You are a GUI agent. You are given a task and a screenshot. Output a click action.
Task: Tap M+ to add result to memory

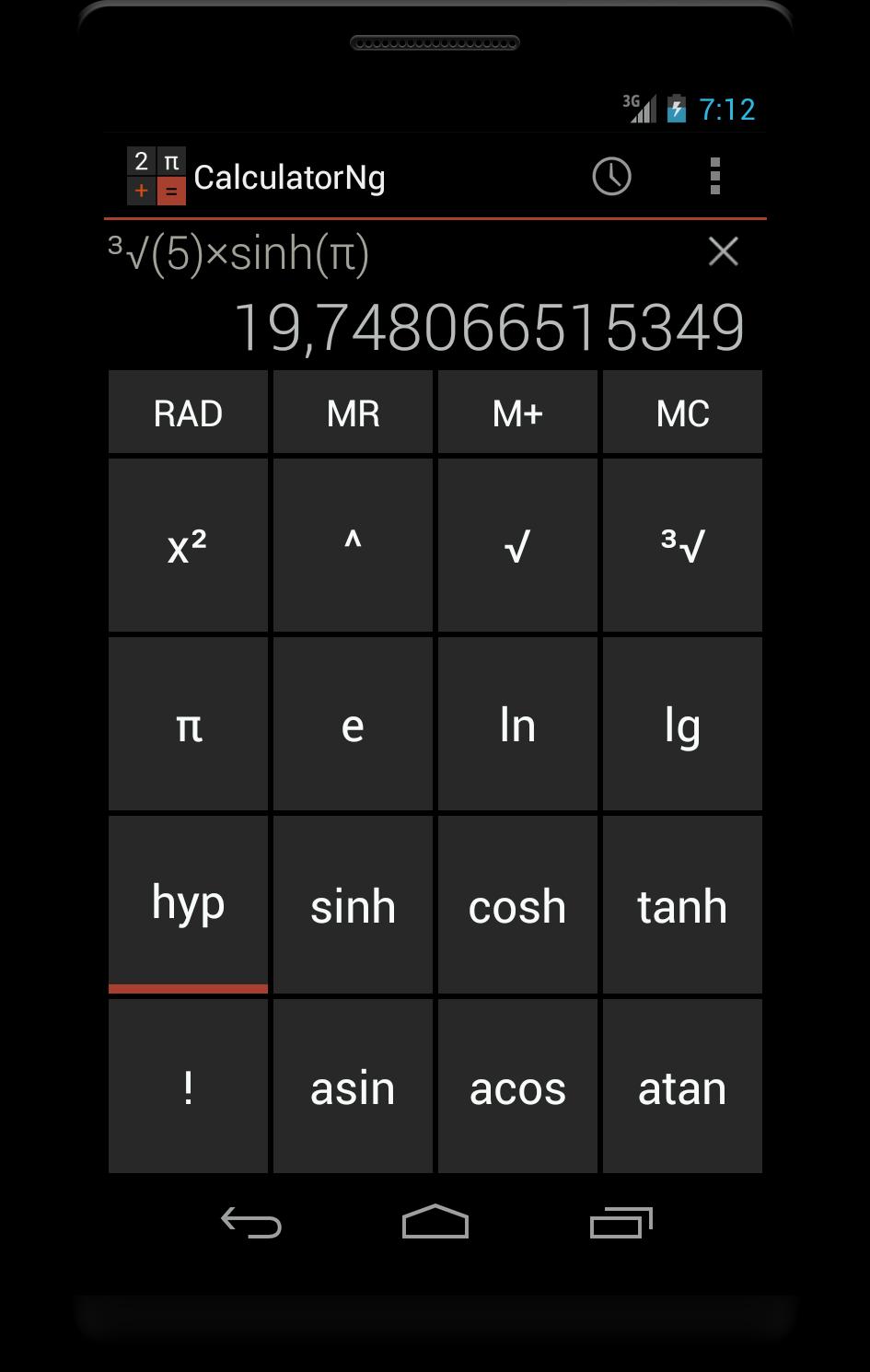click(x=516, y=412)
